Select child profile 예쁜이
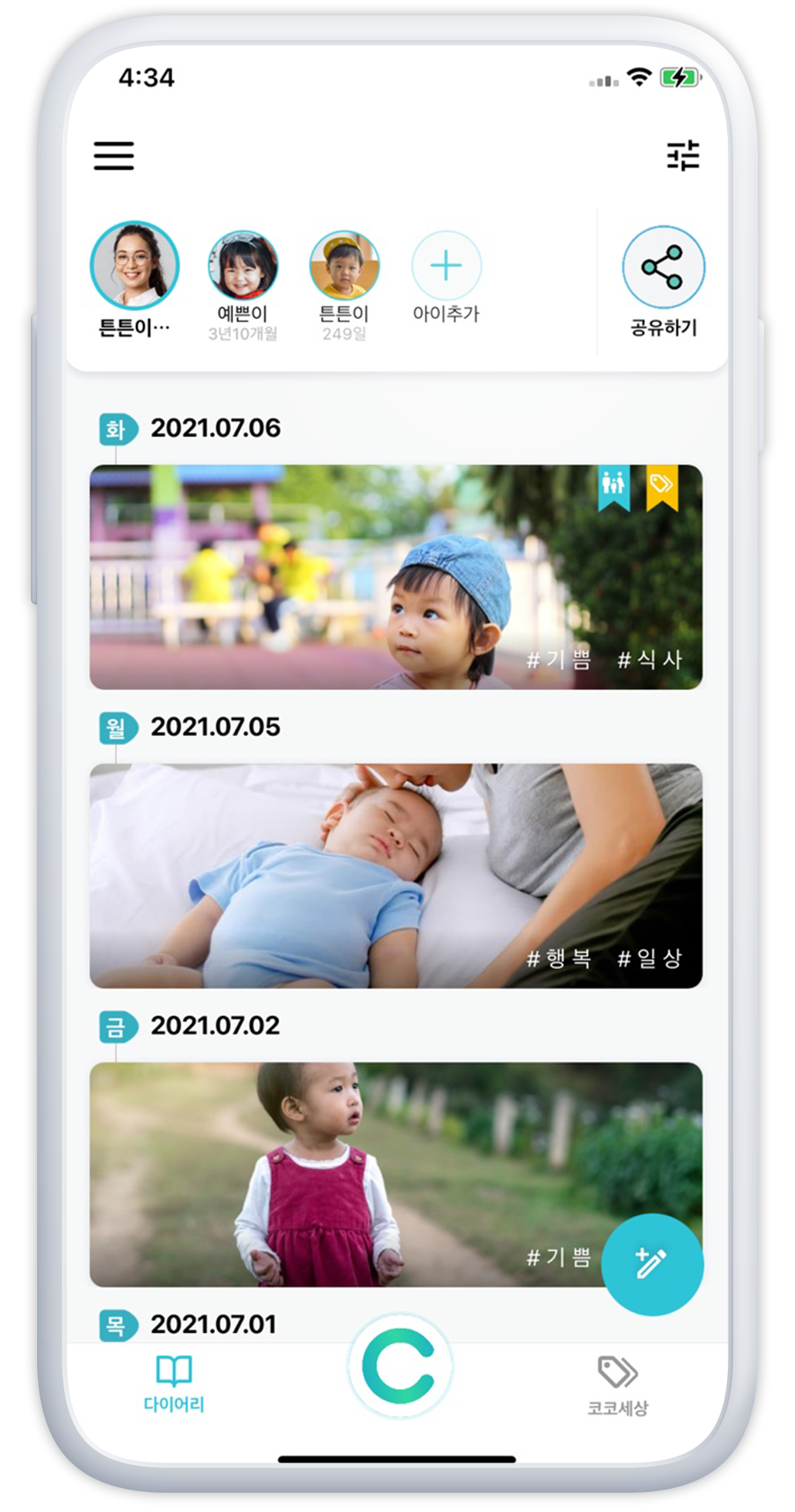795x1512 pixels. [x=243, y=266]
